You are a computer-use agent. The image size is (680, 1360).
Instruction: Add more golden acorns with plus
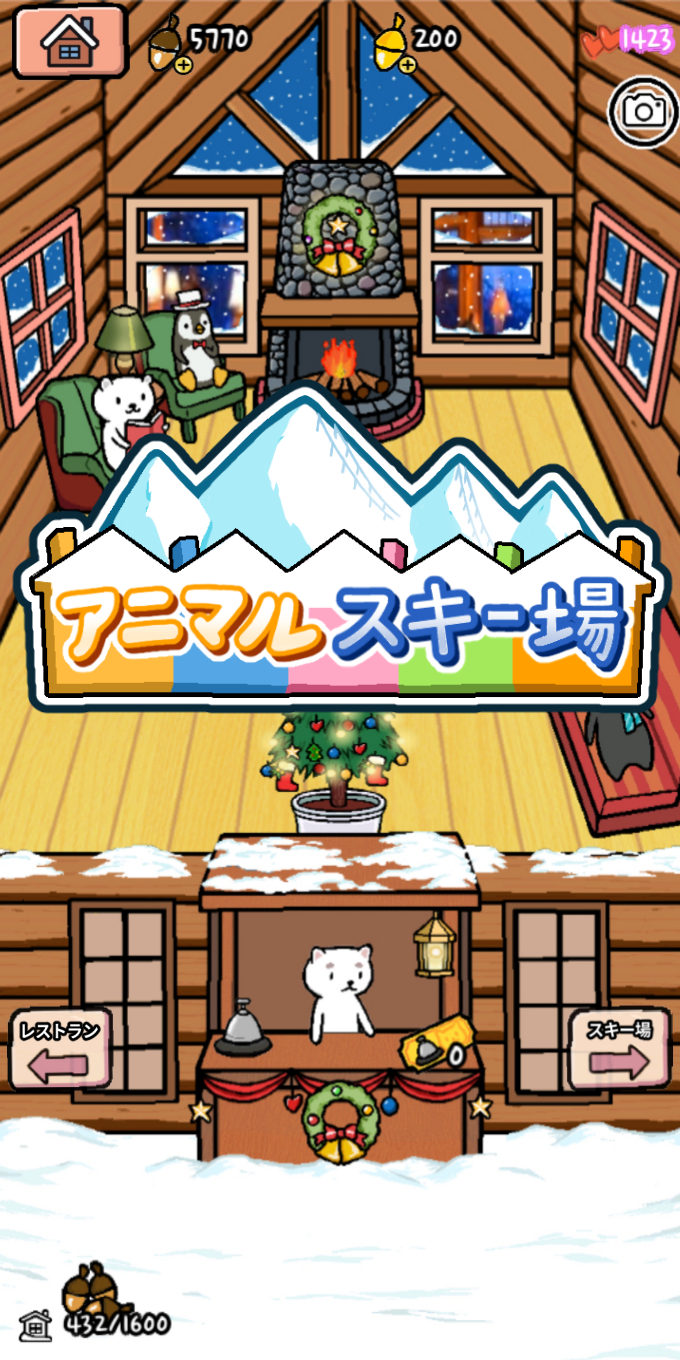[408, 64]
